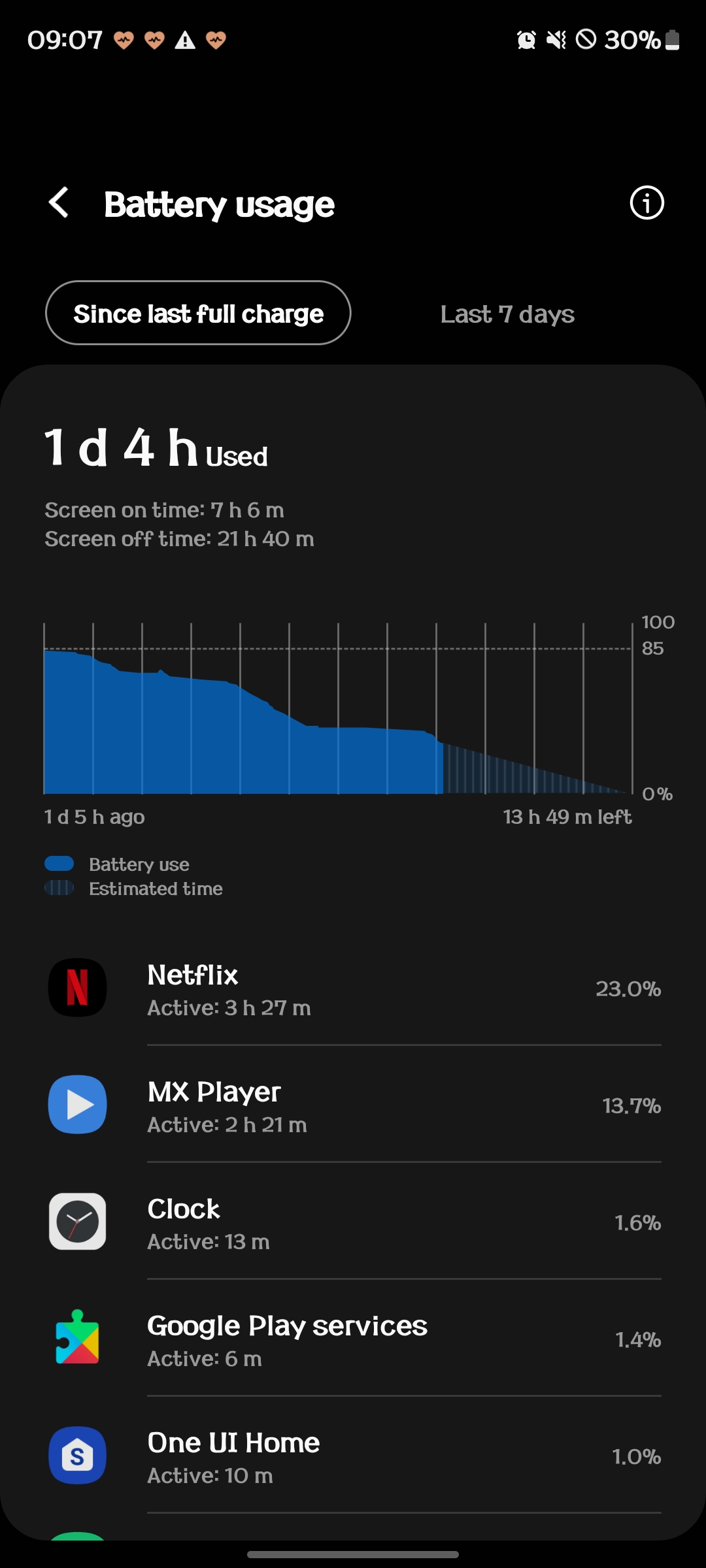Switch to the Last 7 days tab

[507, 314]
